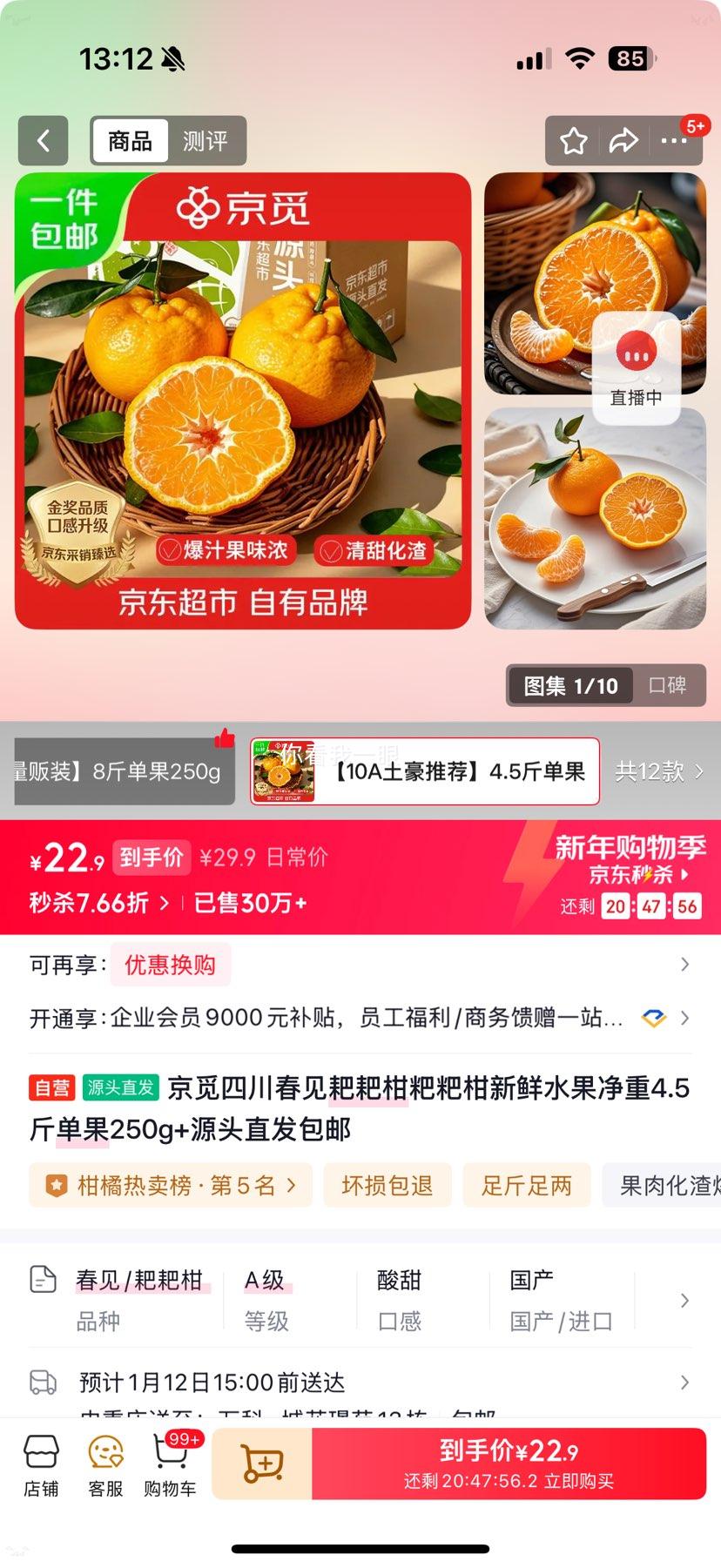Expand 共12款 to see all variants
721x1568 pixels.
click(x=659, y=771)
